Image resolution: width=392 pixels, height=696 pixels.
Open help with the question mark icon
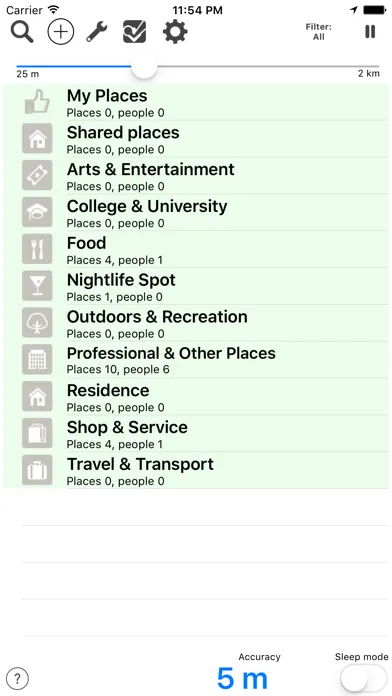[x=17, y=678]
